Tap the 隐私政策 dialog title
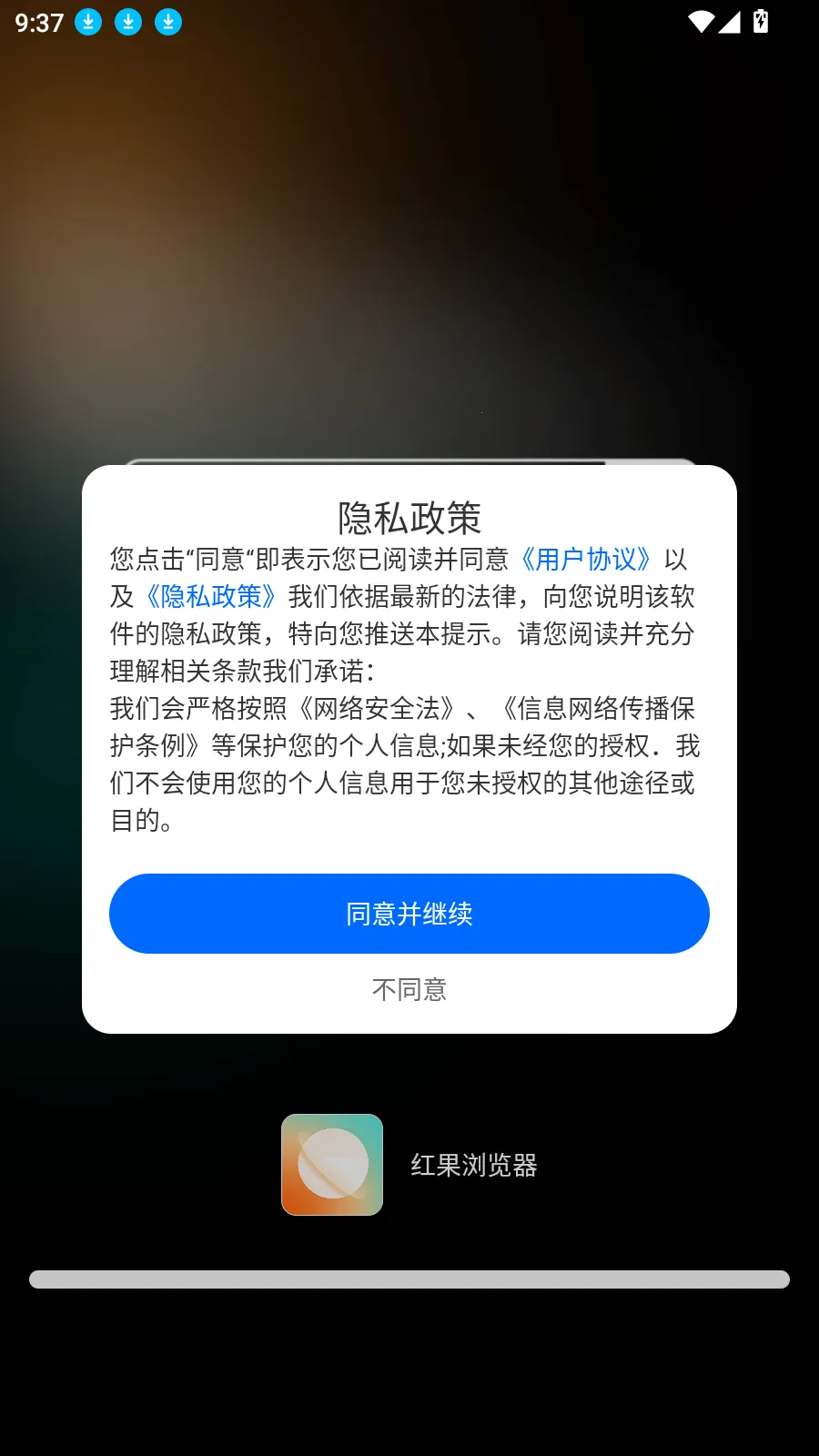The image size is (819, 1456). pos(409,516)
